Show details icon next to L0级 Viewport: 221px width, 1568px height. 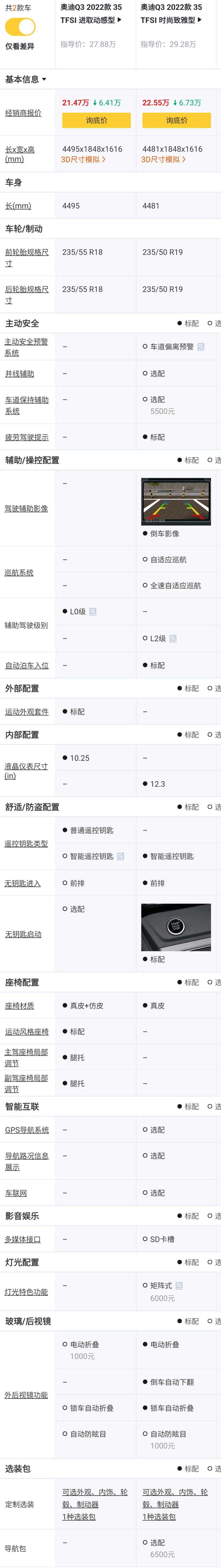coord(93,612)
